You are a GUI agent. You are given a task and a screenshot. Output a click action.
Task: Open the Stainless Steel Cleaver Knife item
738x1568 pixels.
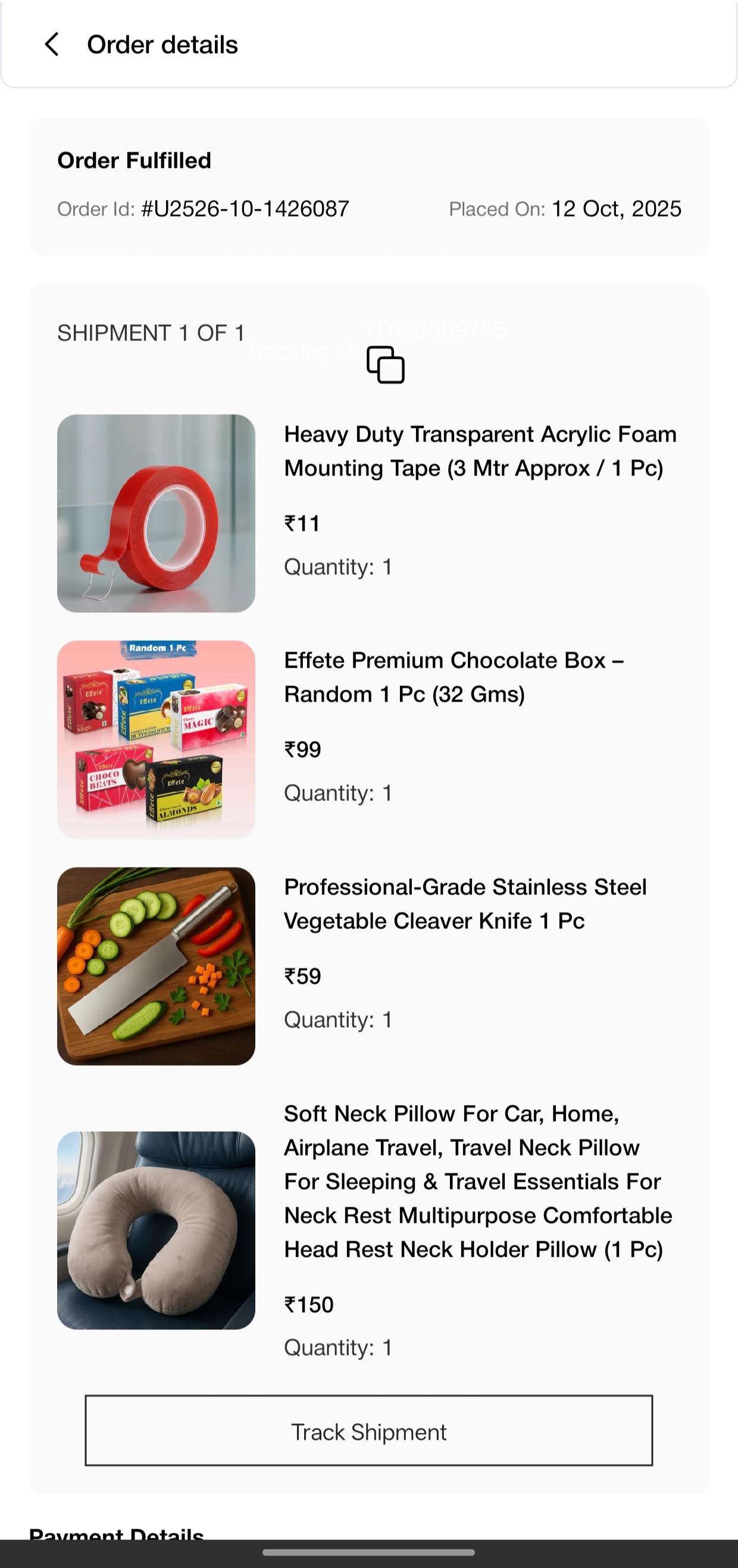(x=465, y=904)
